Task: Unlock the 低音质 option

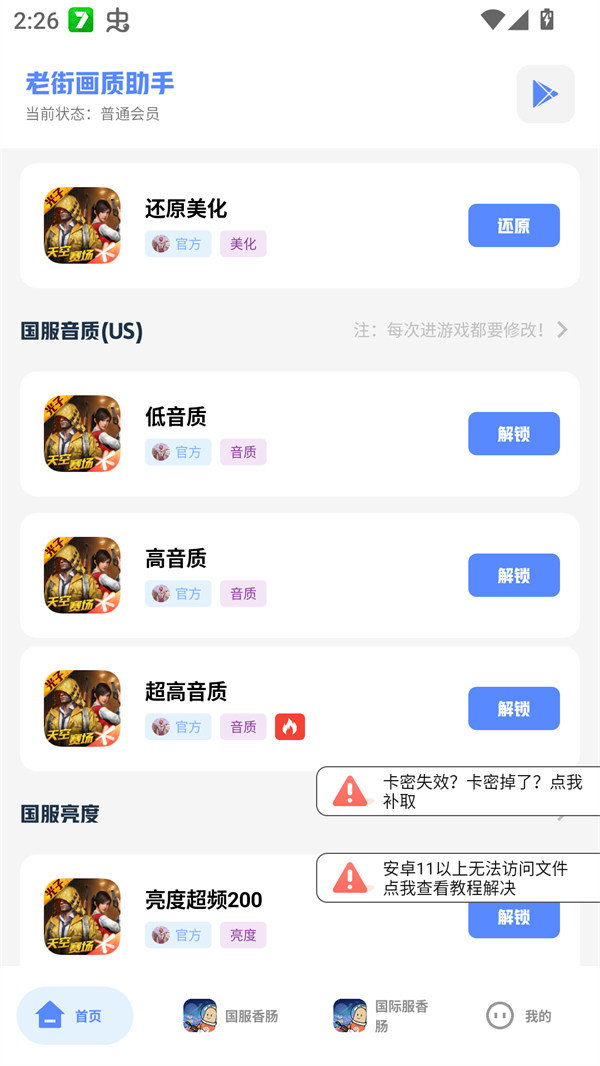Action: coord(513,434)
